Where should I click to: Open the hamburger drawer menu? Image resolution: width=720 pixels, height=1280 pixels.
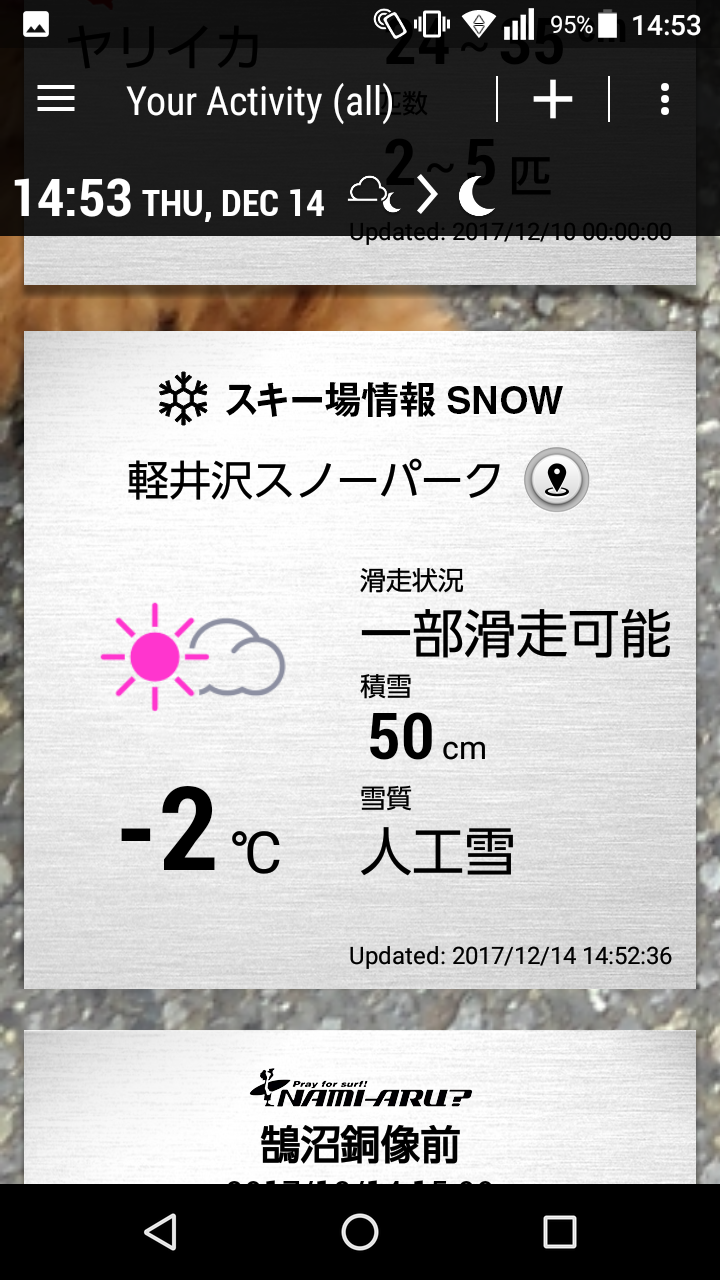tap(56, 99)
